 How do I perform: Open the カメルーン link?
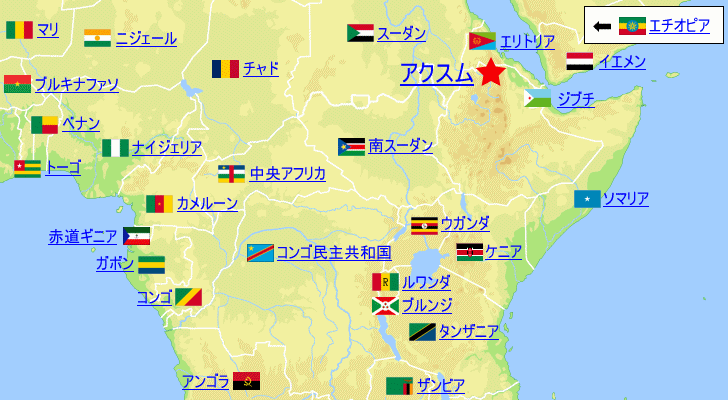(207, 203)
